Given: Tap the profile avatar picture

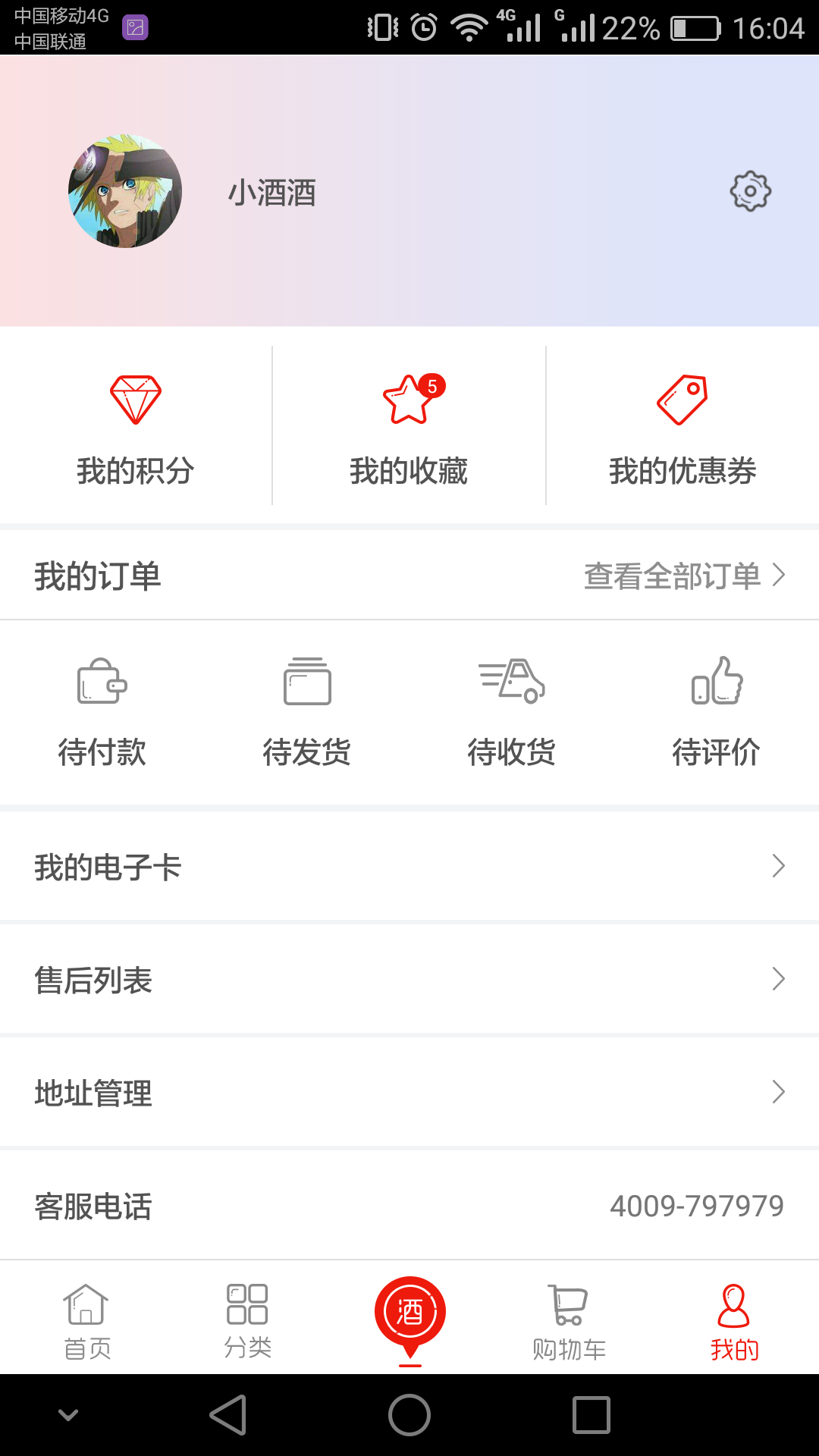Looking at the screenshot, I should (x=125, y=191).
